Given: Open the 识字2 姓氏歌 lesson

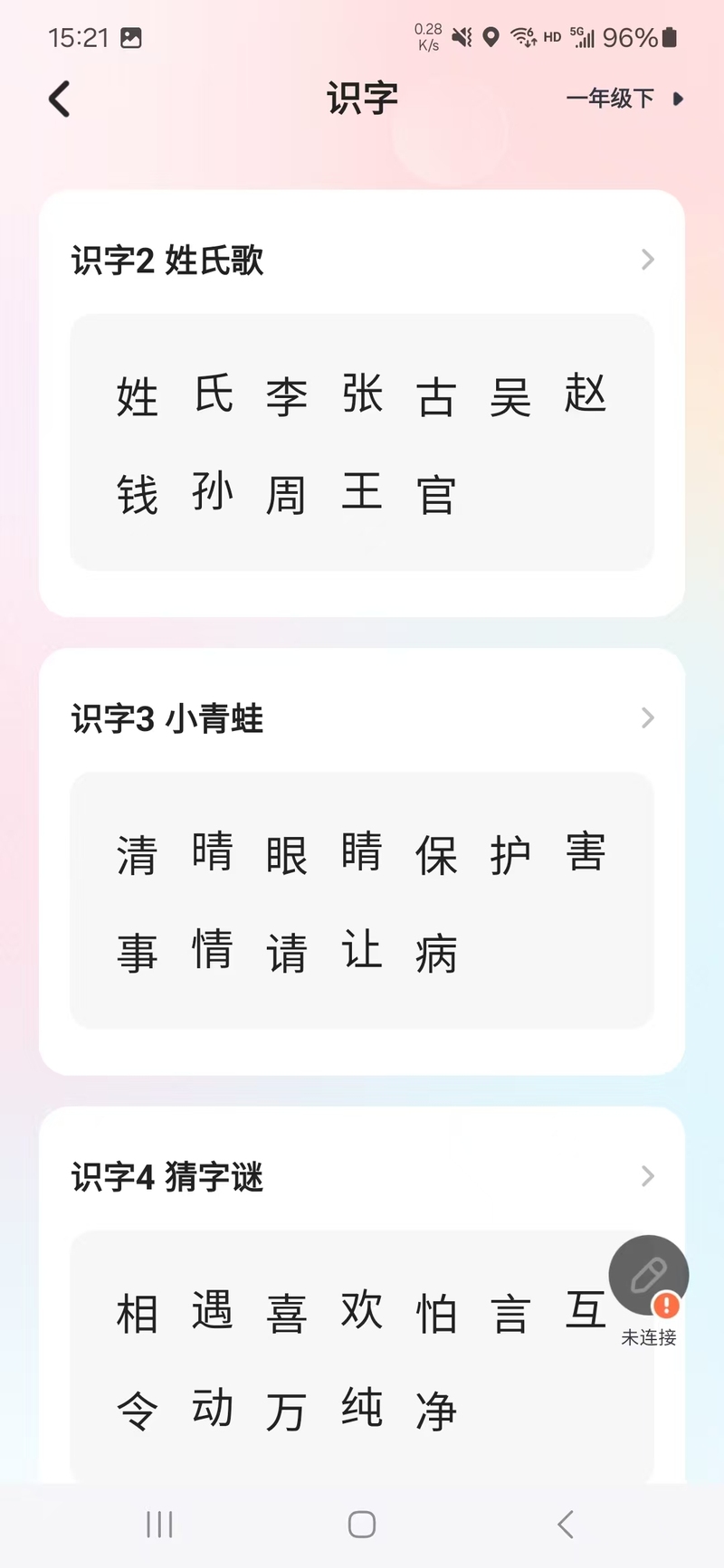Looking at the screenshot, I should (362, 260).
